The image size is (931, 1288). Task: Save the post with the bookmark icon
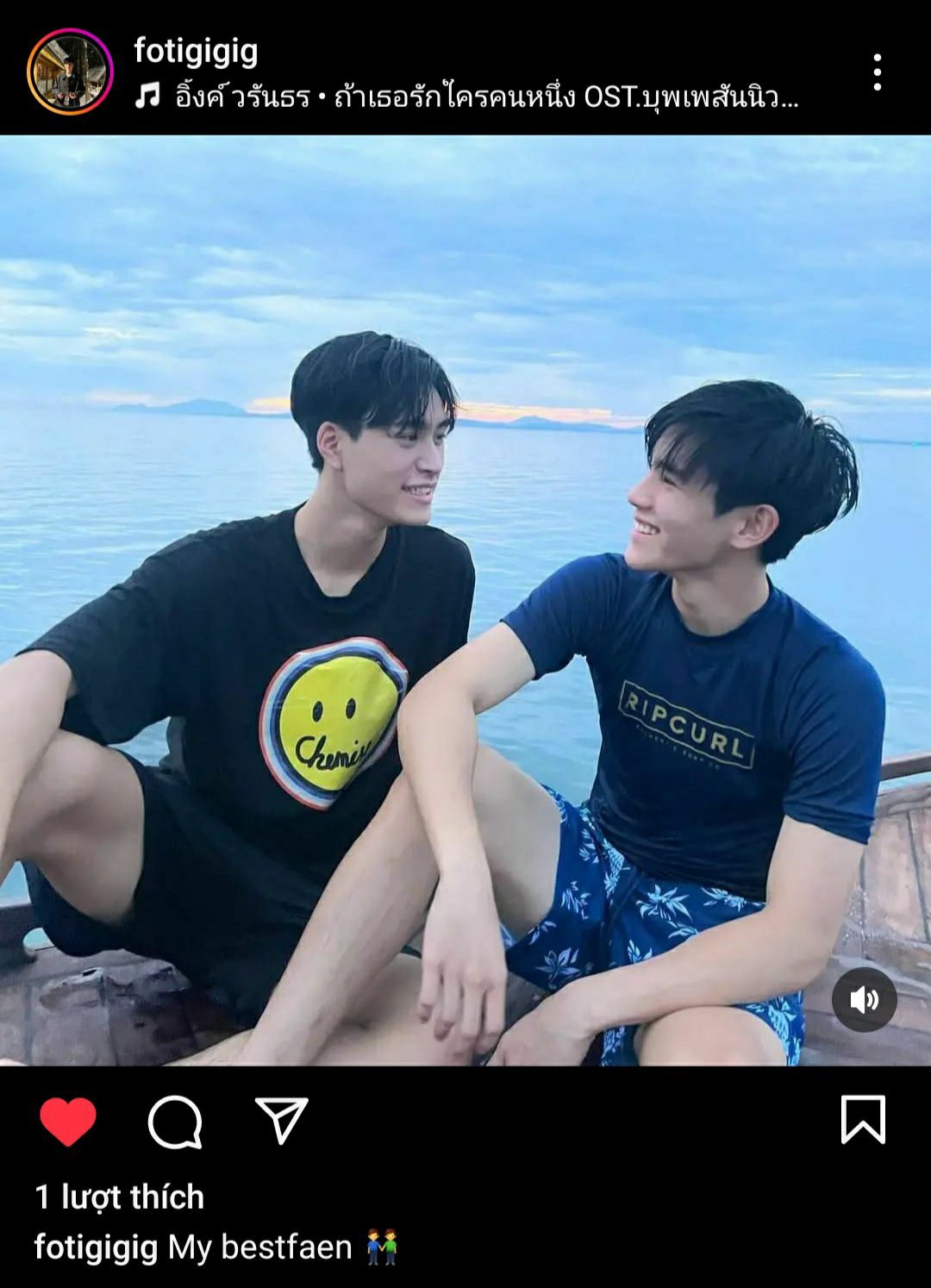point(863,1120)
